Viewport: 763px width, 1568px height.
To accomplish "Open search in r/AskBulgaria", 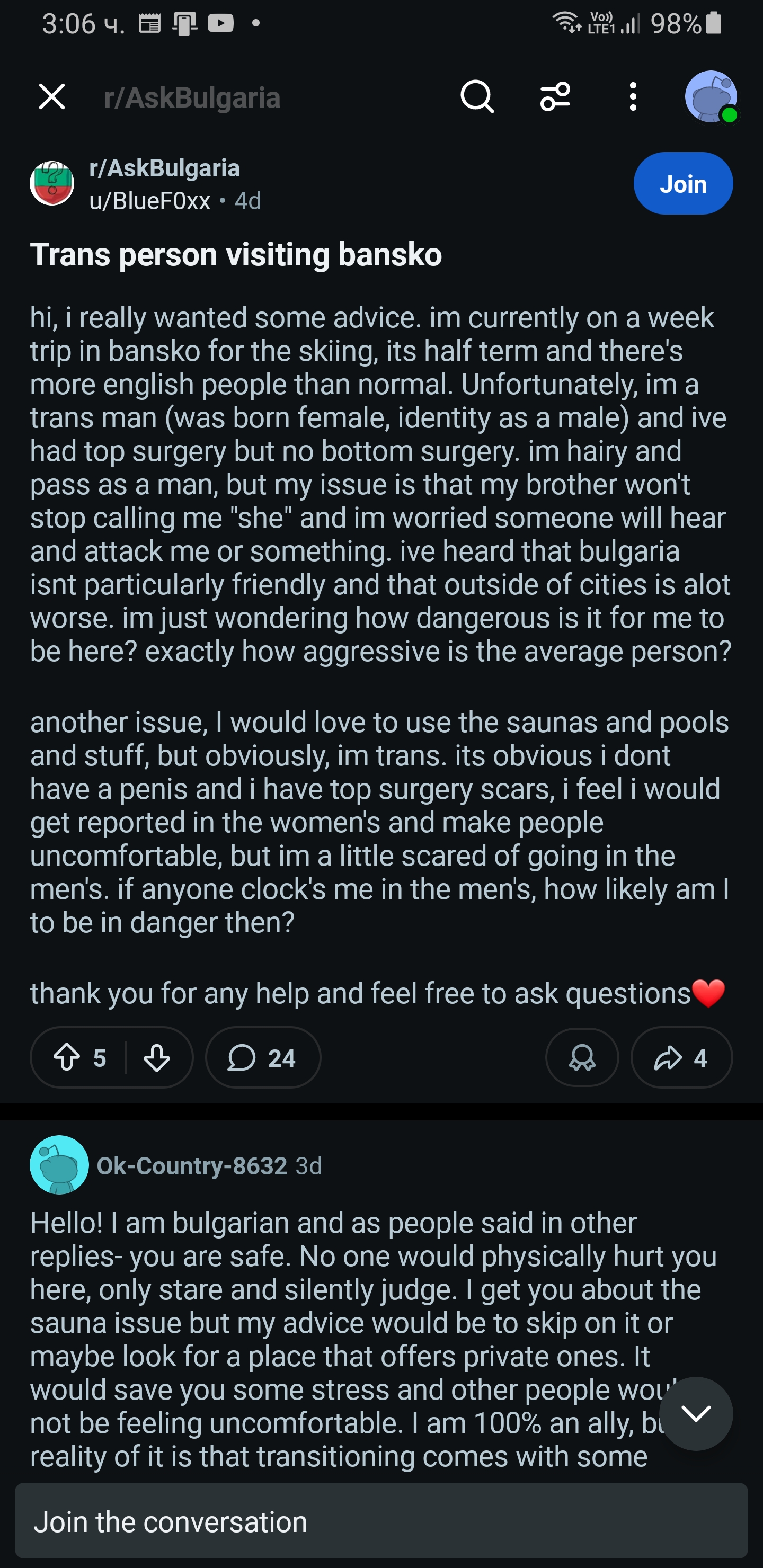I will point(477,97).
